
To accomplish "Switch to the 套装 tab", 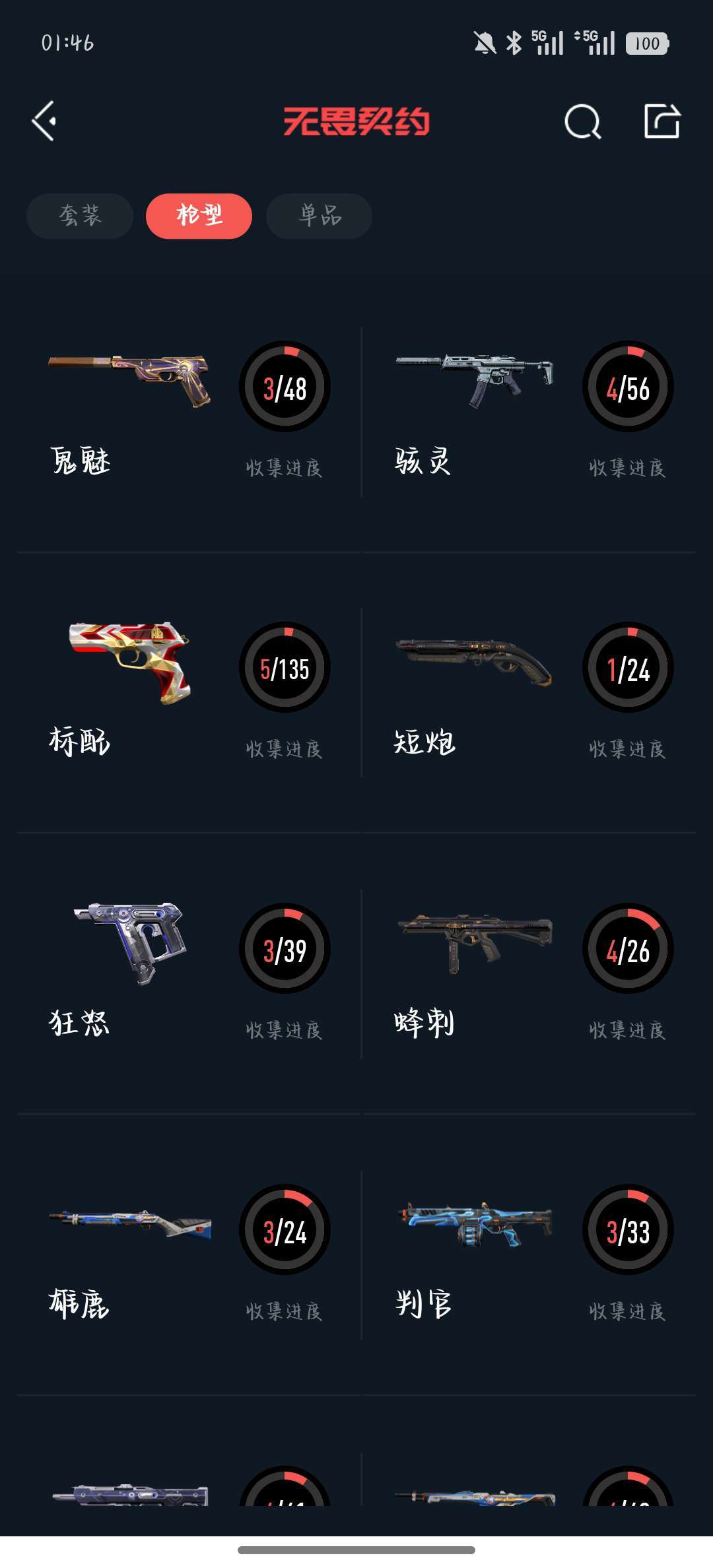I will point(79,216).
